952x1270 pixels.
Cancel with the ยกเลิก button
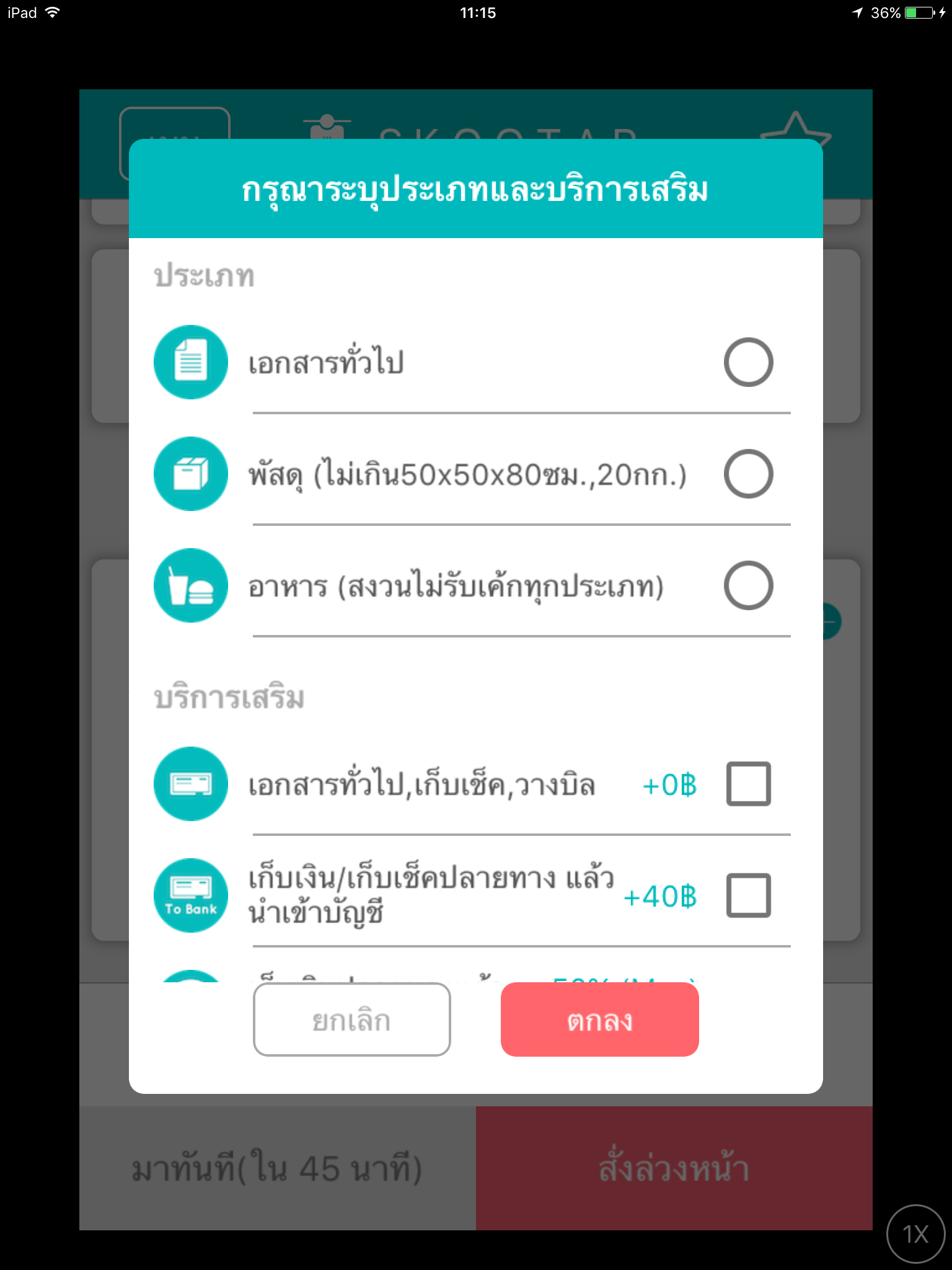351,1019
